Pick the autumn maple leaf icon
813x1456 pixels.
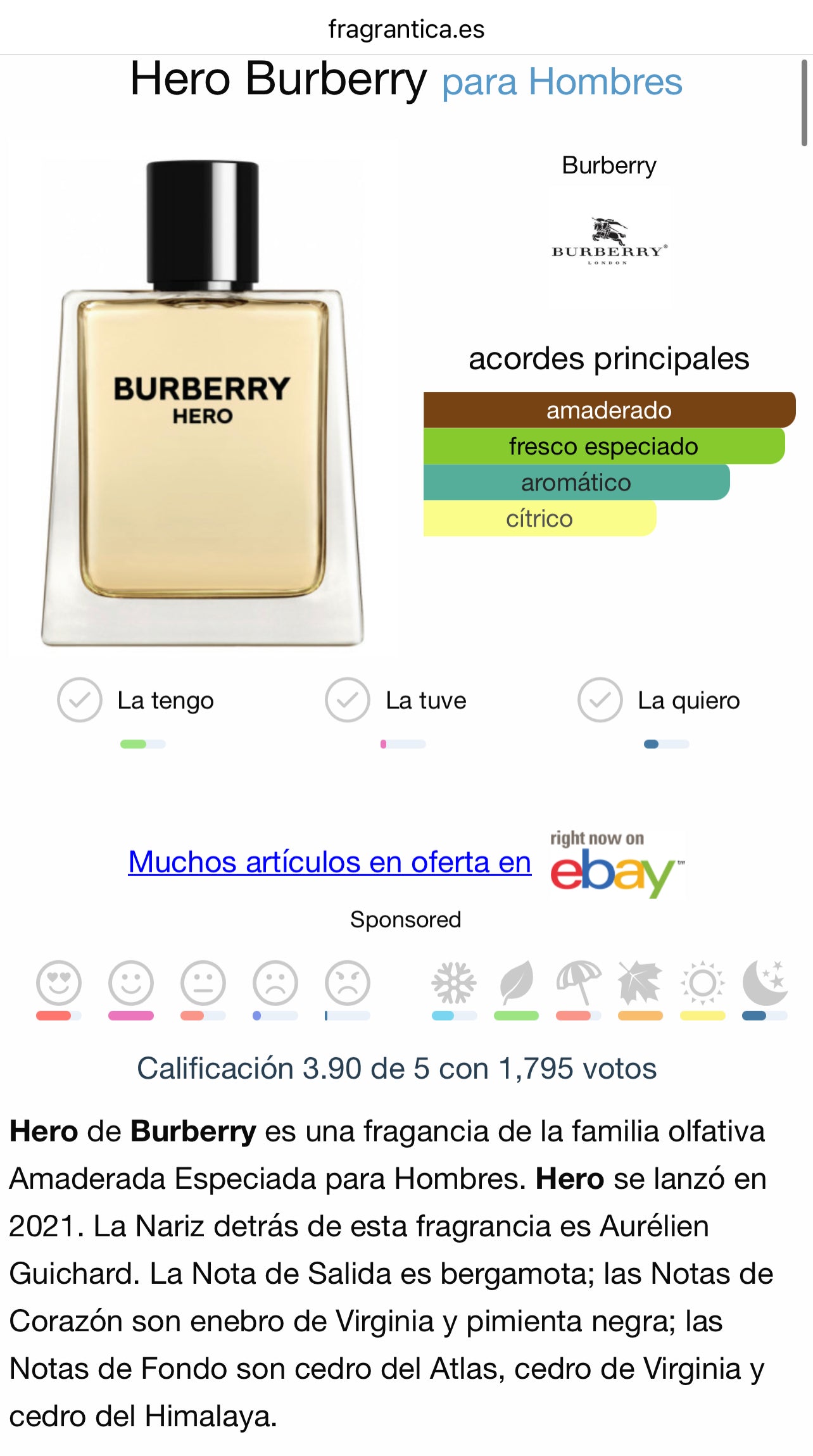pyautogui.click(x=640, y=983)
